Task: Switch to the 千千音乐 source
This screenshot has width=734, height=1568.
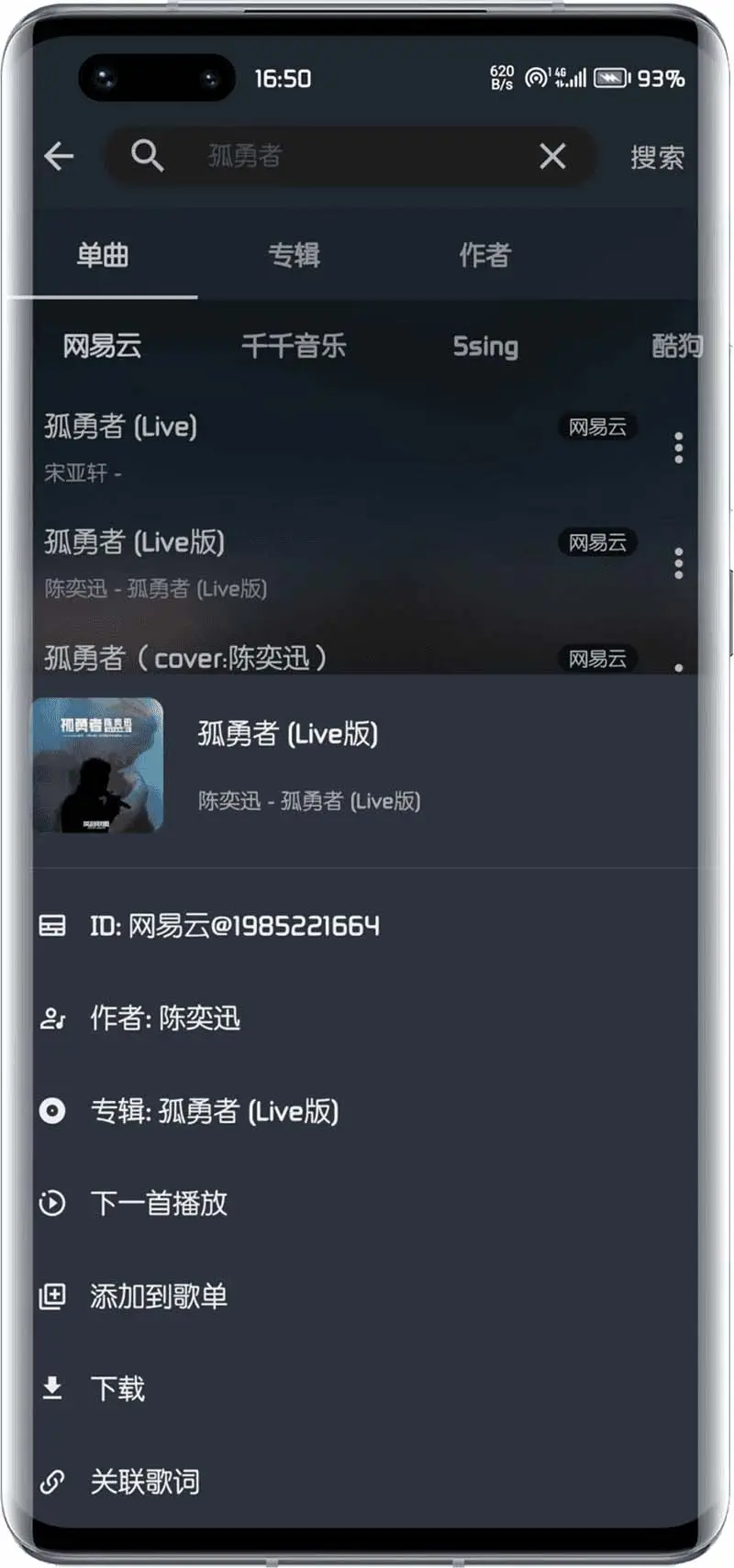Action: (294, 346)
